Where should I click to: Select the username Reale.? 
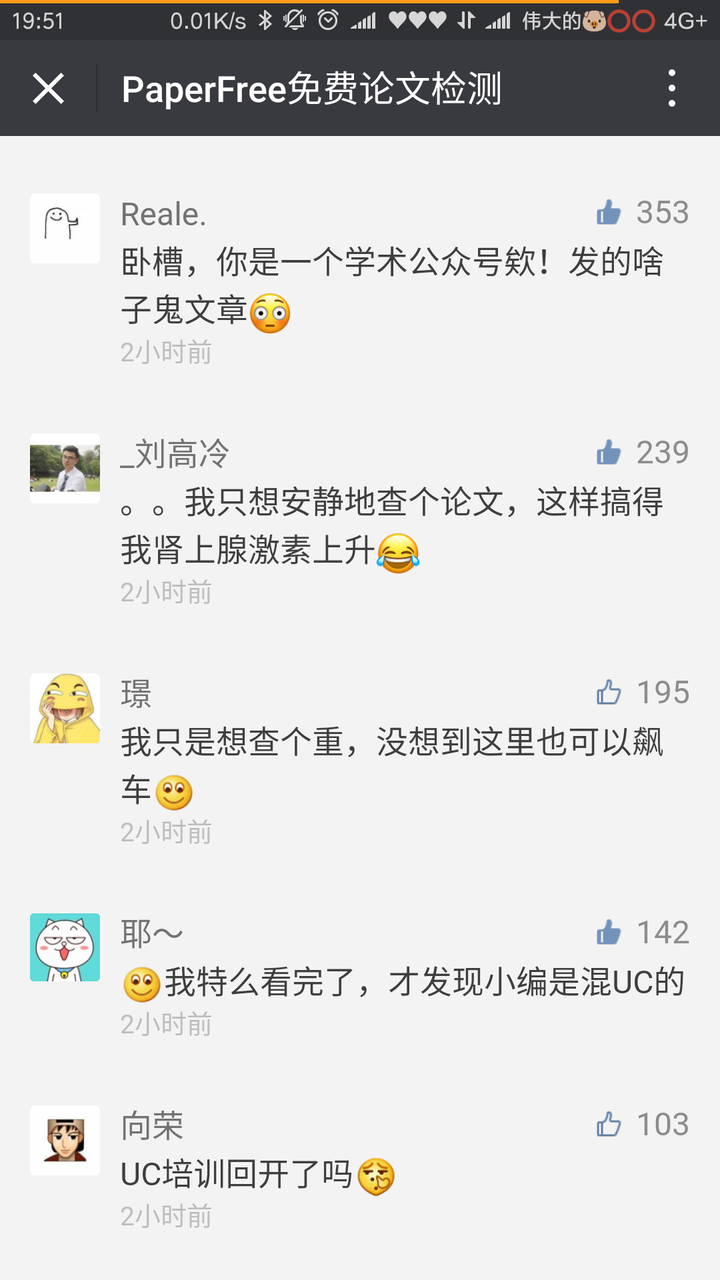click(x=162, y=214)
